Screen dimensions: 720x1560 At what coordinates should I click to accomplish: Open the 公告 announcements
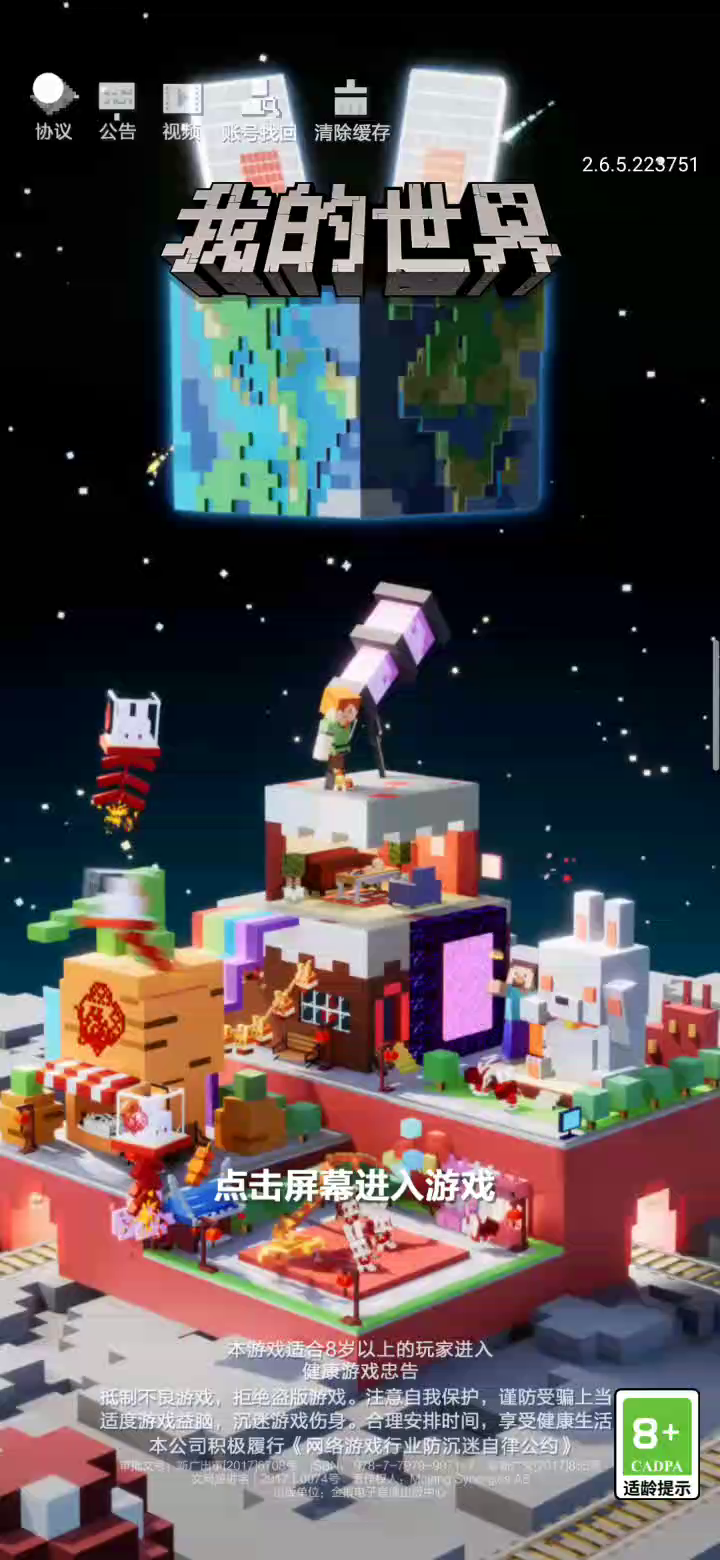(117, 109)
